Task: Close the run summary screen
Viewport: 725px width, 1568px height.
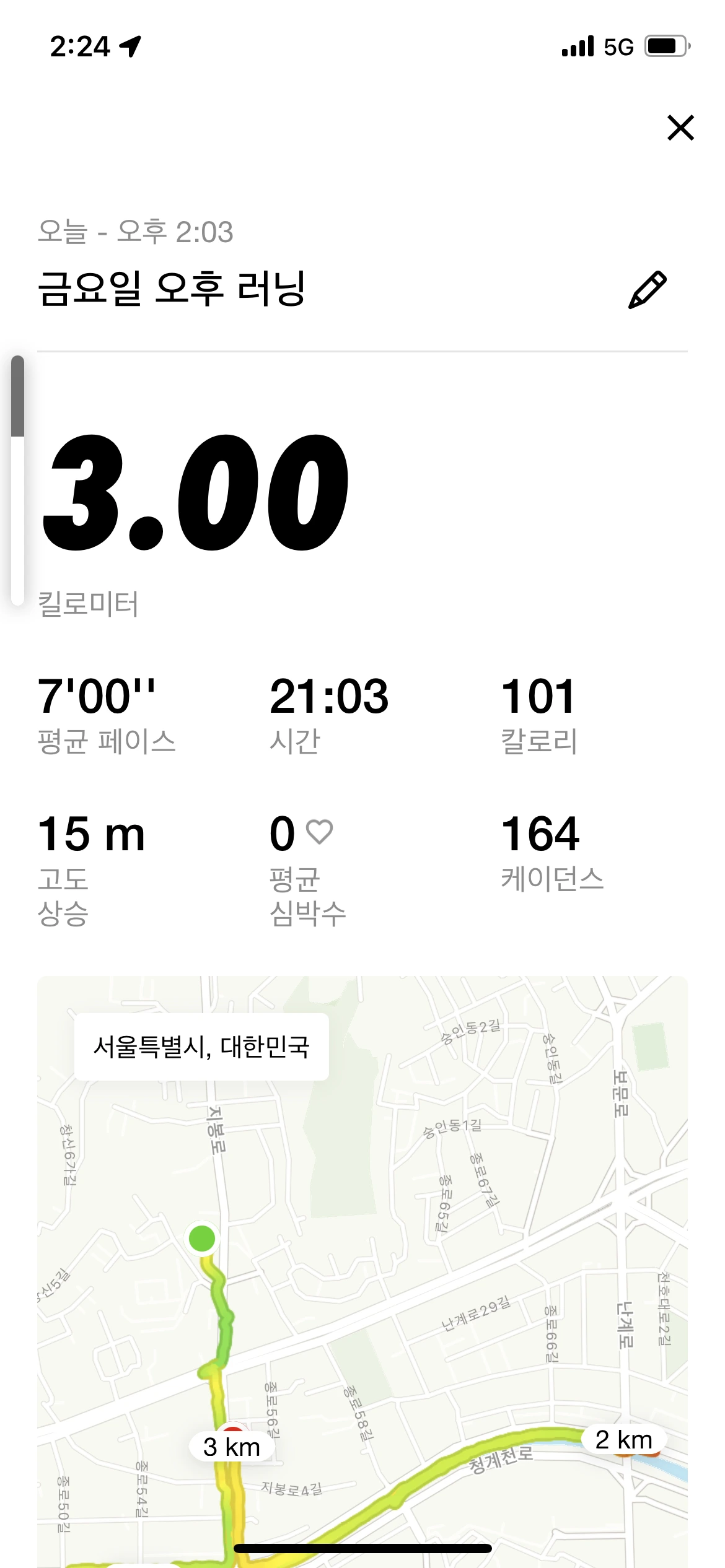Action: (x=680, y=128)
